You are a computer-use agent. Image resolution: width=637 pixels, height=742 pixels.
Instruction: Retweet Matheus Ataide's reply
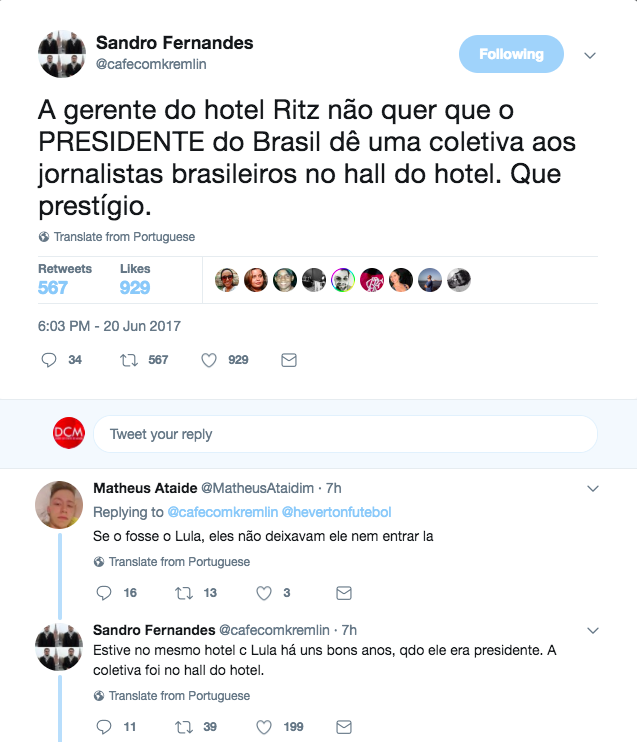pyautogui.click(x=183, y=593)
